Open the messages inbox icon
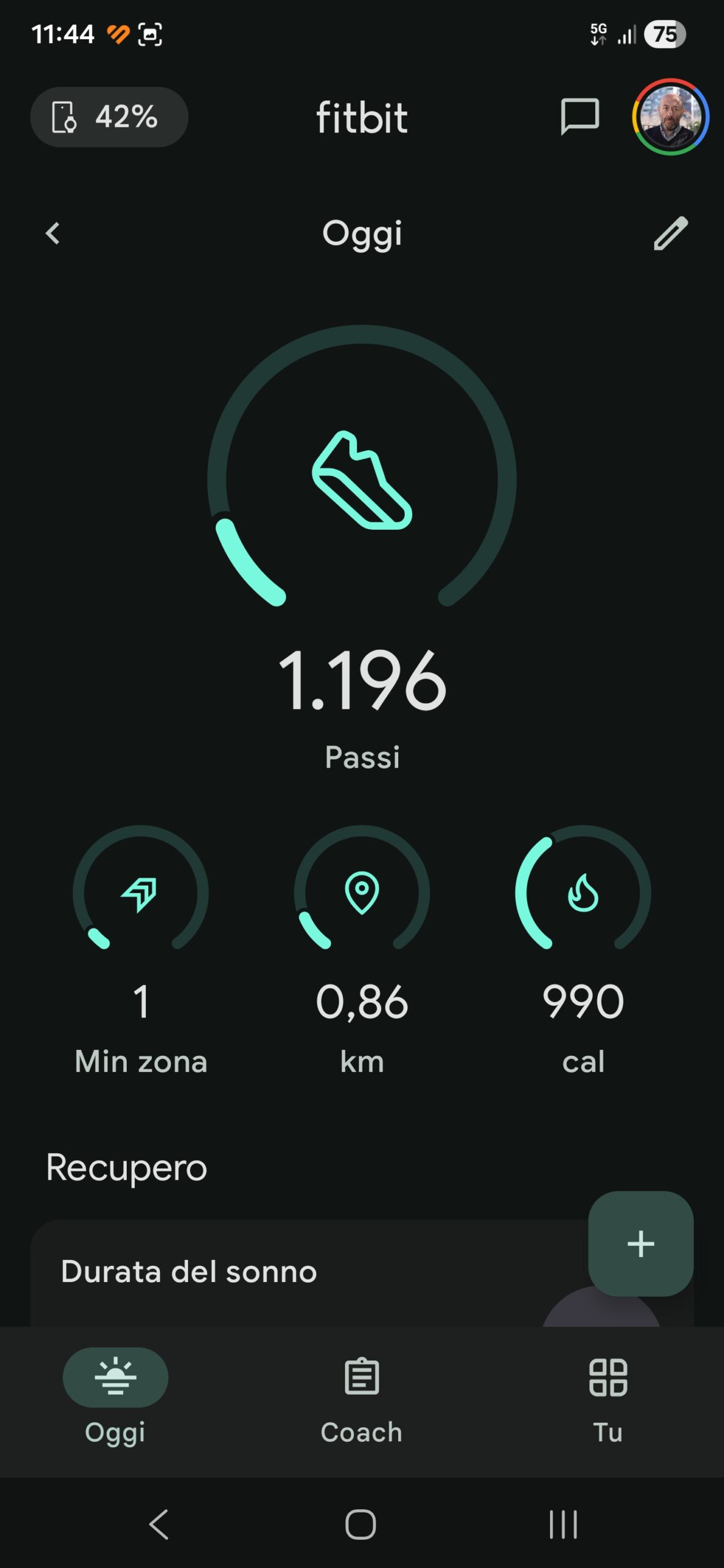The width and height of the screenshot is (724, 1568). (579, 116)
